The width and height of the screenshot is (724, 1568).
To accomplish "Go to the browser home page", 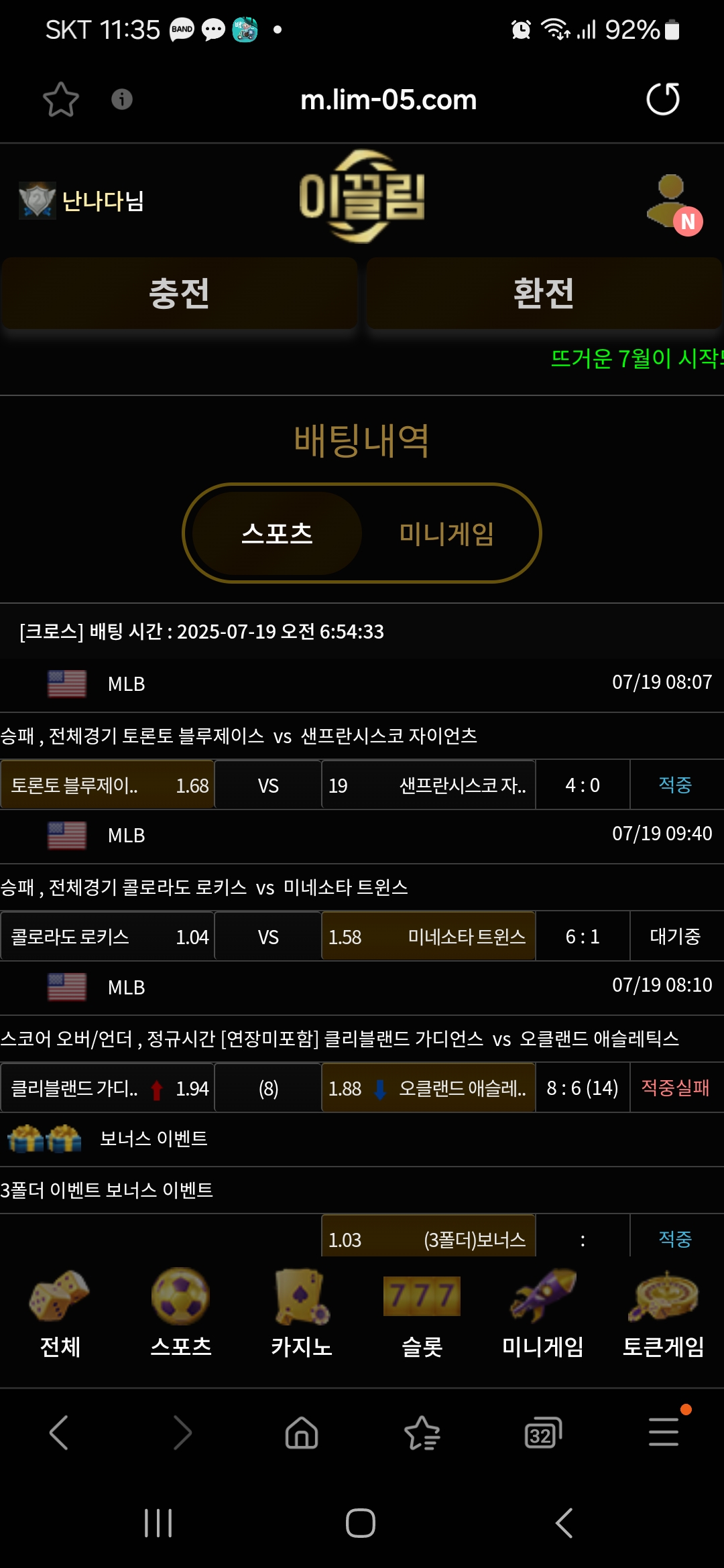I will click(x=302, y=1433).
